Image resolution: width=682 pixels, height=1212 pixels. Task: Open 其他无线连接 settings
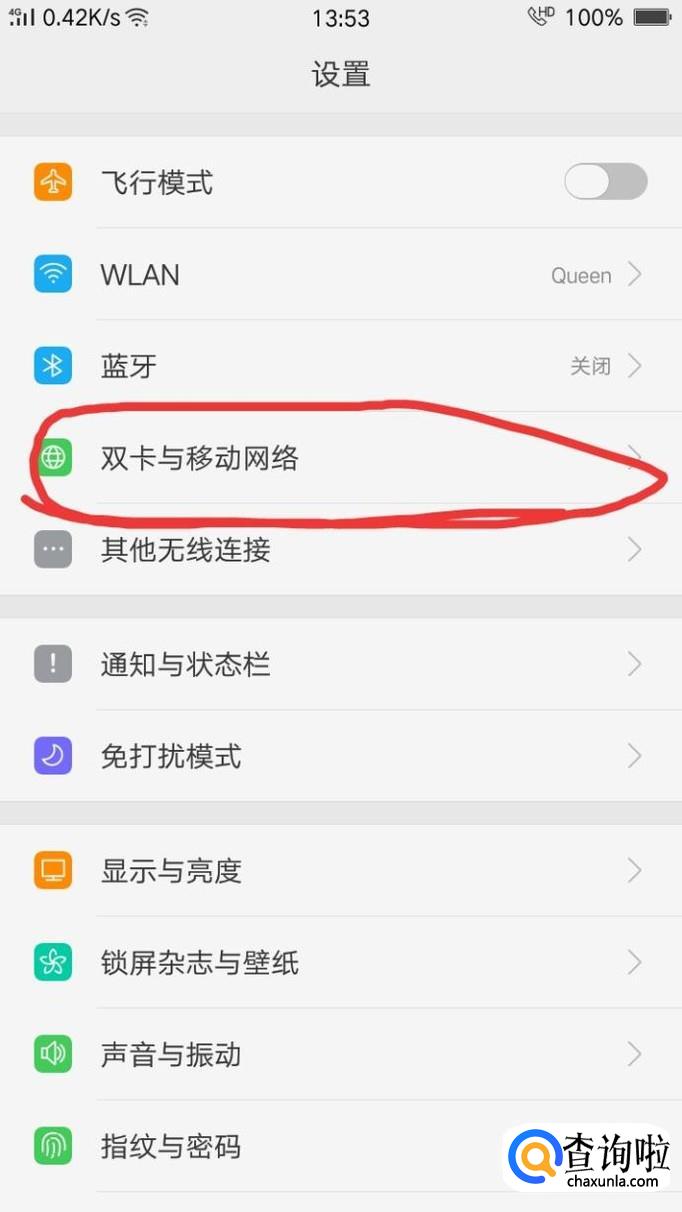pyautogui.click(x=340, y=550)
